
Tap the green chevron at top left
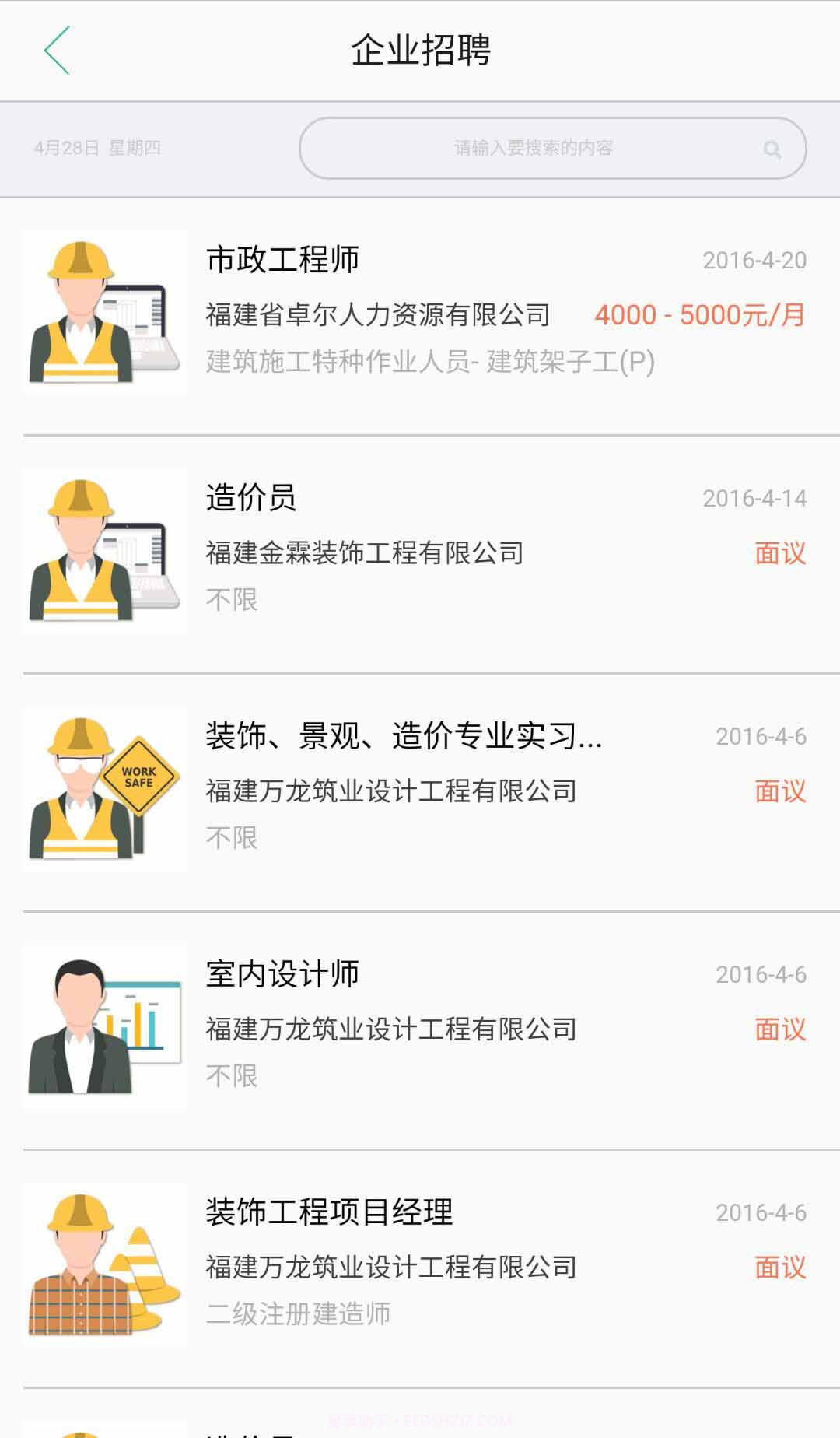click(54, 51)
